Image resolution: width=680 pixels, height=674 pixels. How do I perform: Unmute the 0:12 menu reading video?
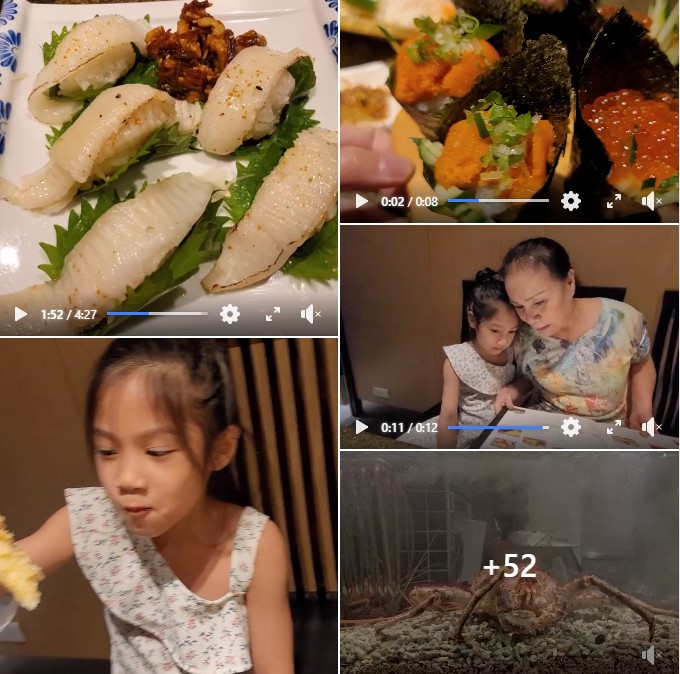click(x=653, y=427)
